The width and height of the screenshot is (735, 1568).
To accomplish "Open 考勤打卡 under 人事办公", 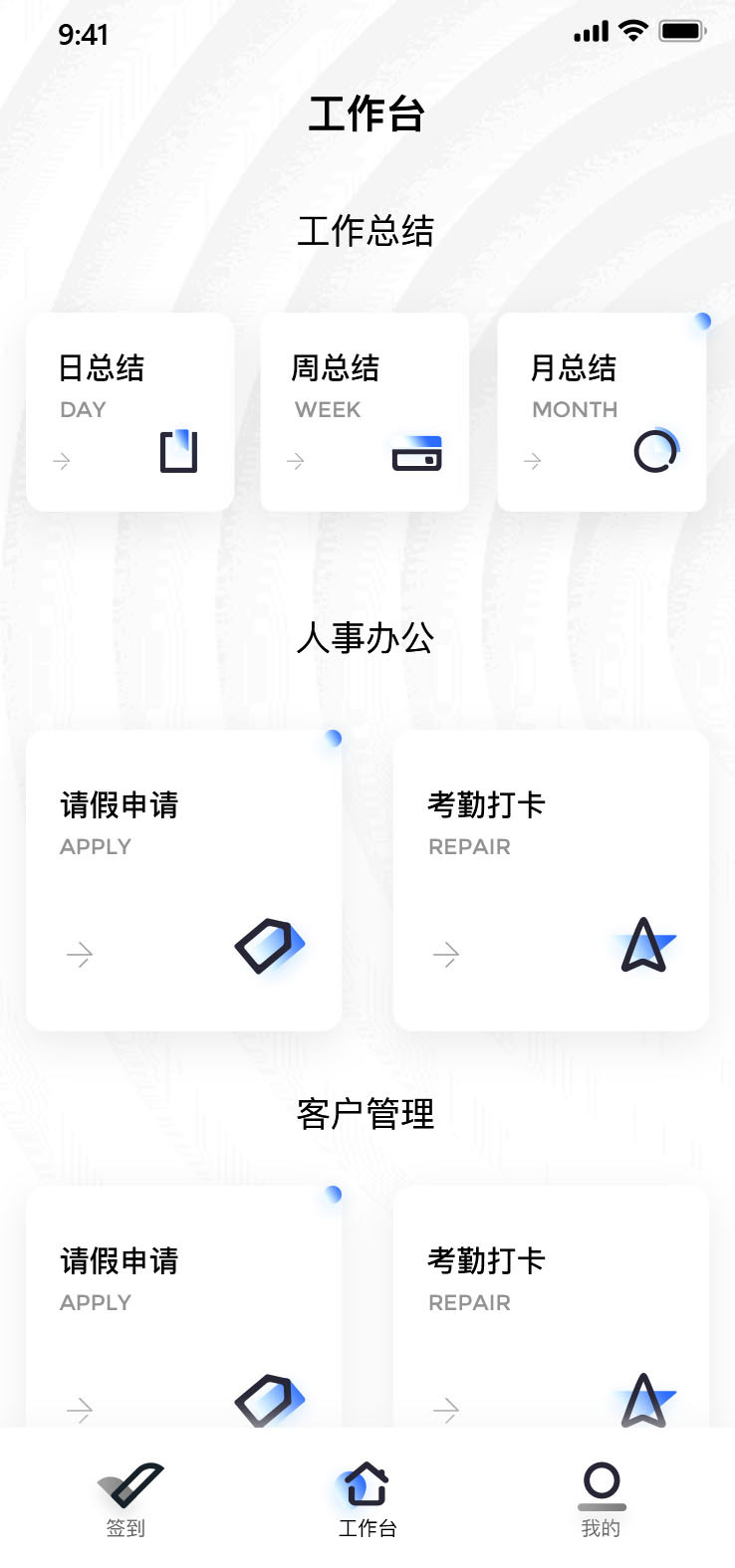I will tap(551, 880).
